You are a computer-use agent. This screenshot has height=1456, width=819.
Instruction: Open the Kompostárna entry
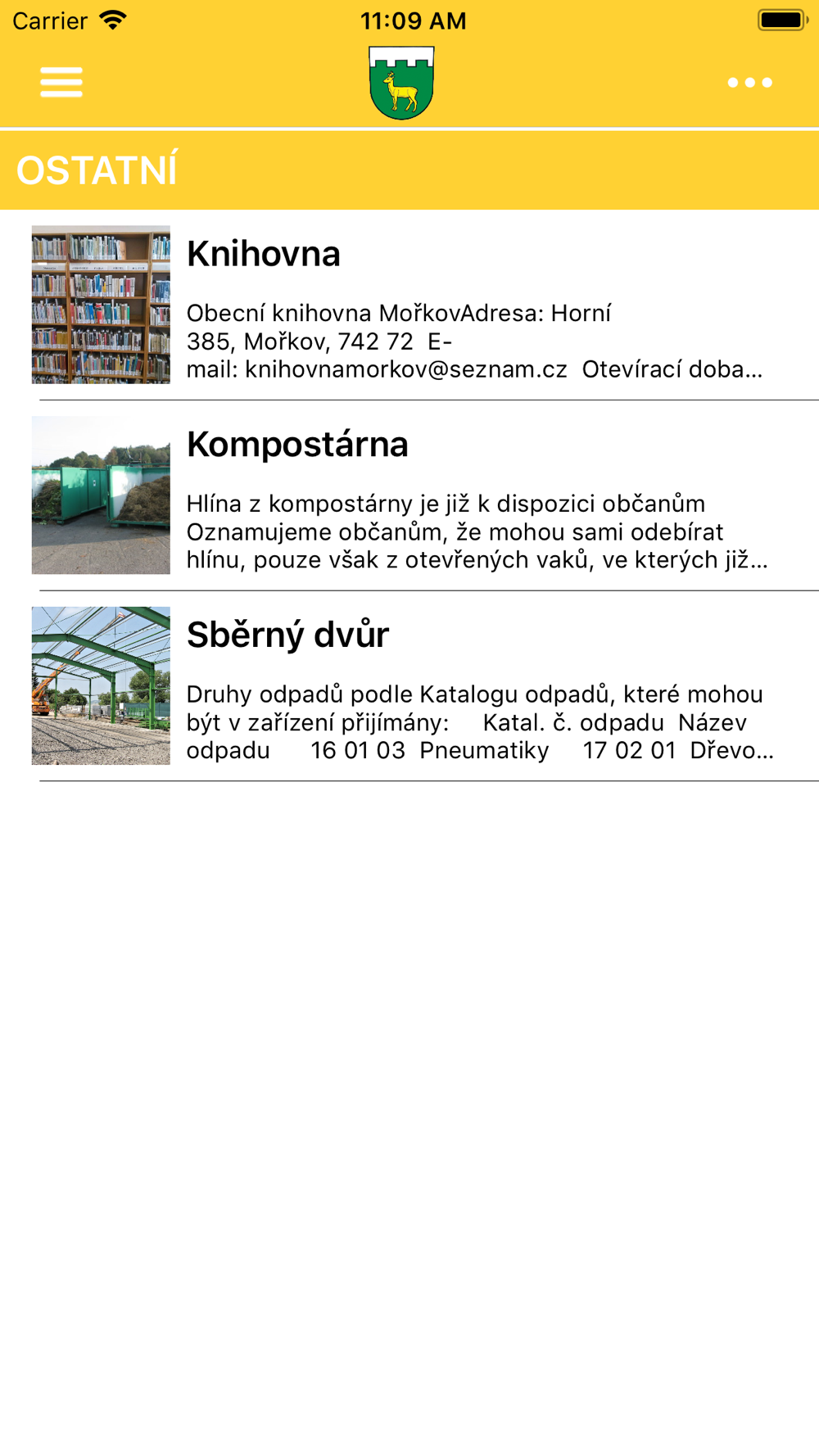(409, 495)
